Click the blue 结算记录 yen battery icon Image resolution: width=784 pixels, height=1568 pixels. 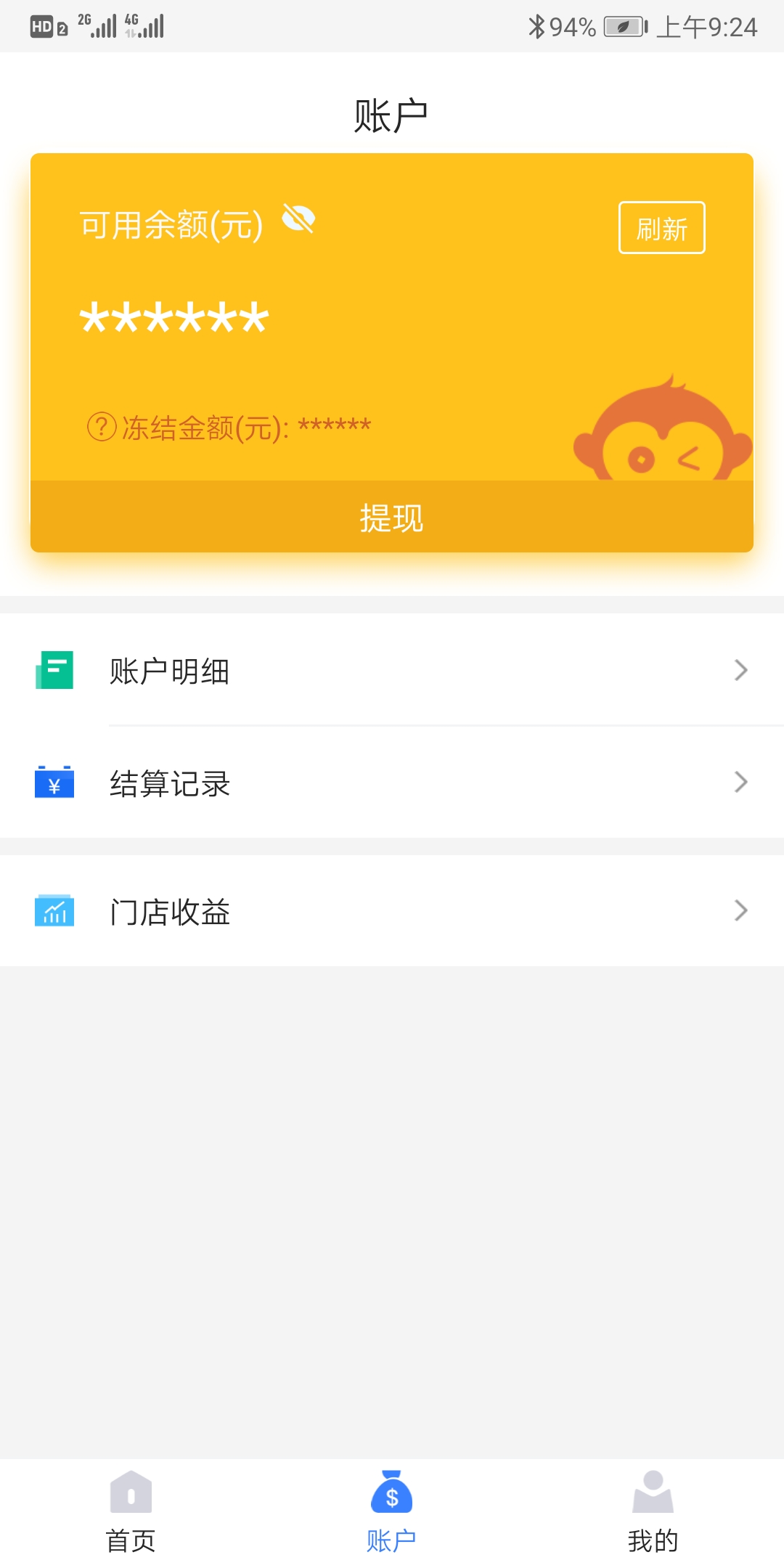pyautogui.click(x=54, y=784)
